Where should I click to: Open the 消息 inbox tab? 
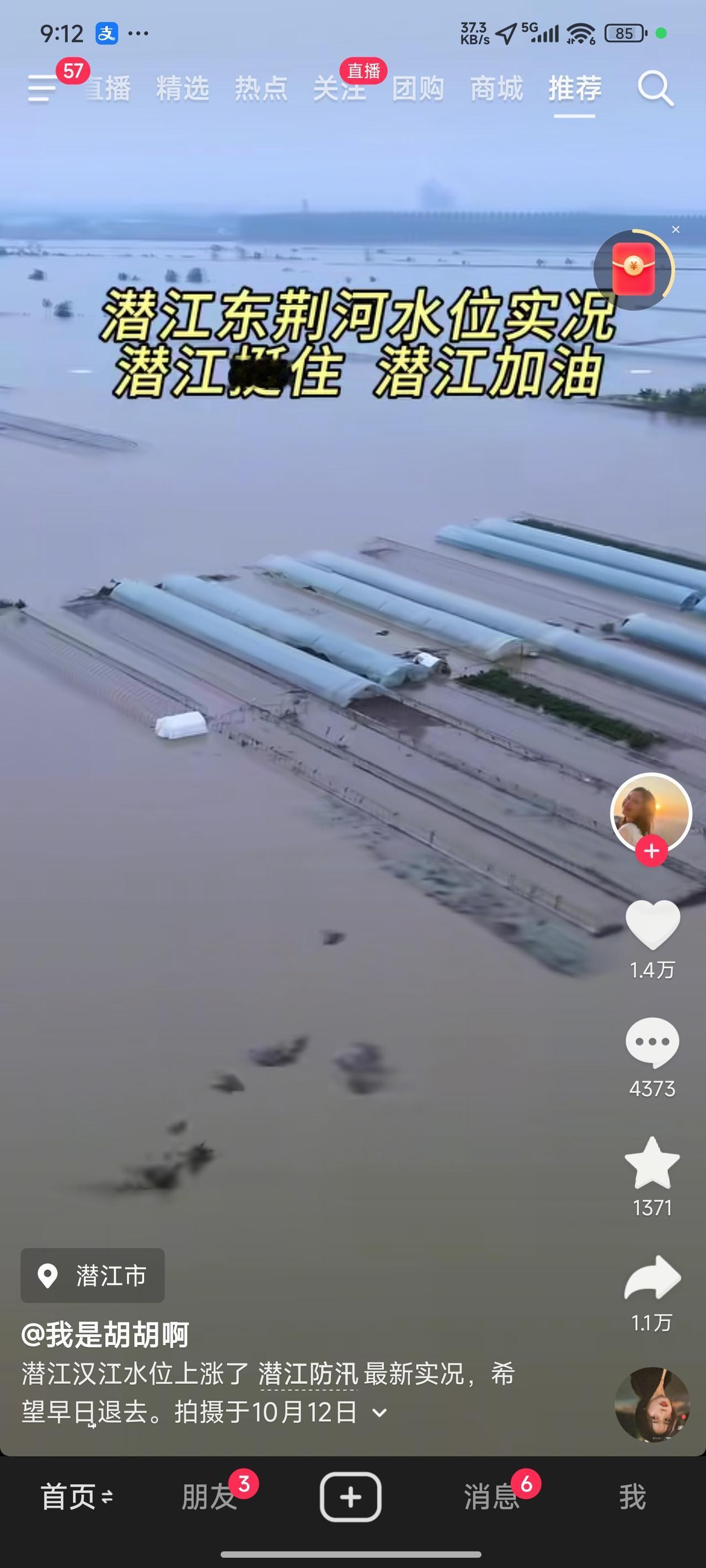pyautogui.click(x=491, y=1497)
